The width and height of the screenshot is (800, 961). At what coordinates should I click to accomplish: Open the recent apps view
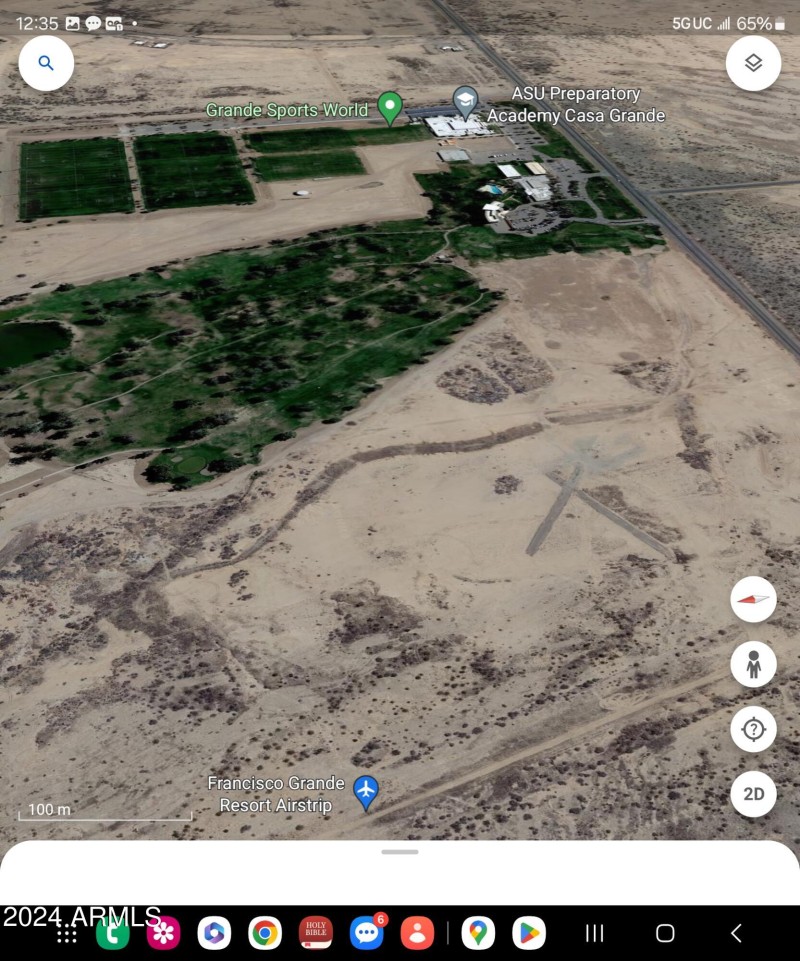[x=595, y=933]
